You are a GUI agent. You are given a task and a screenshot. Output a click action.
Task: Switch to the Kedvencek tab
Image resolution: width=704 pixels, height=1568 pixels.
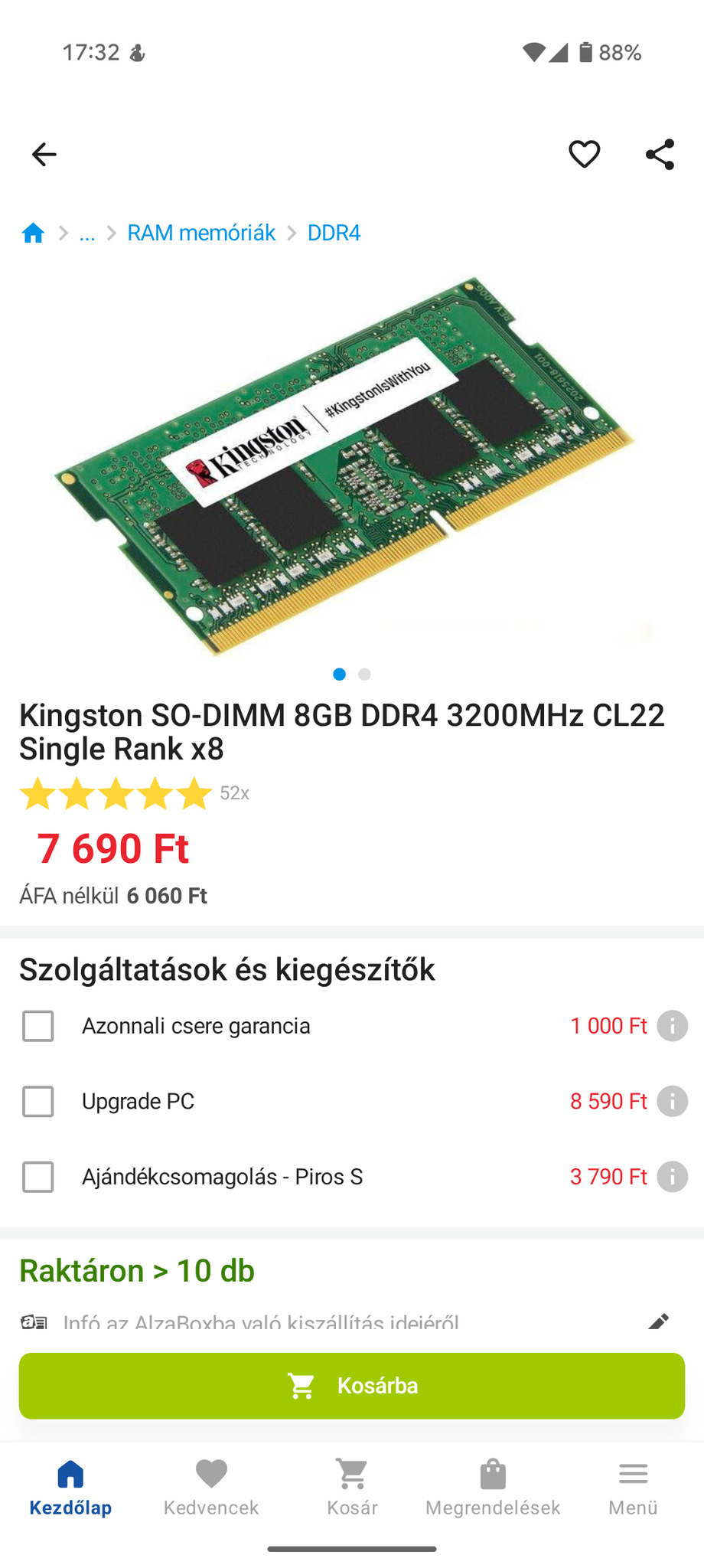click(211, 1487)
